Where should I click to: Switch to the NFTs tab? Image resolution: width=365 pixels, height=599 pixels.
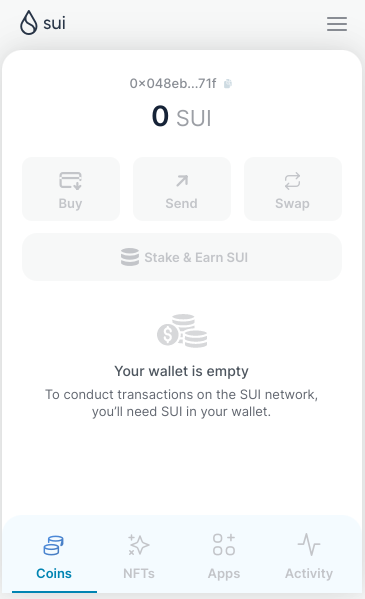139,557
